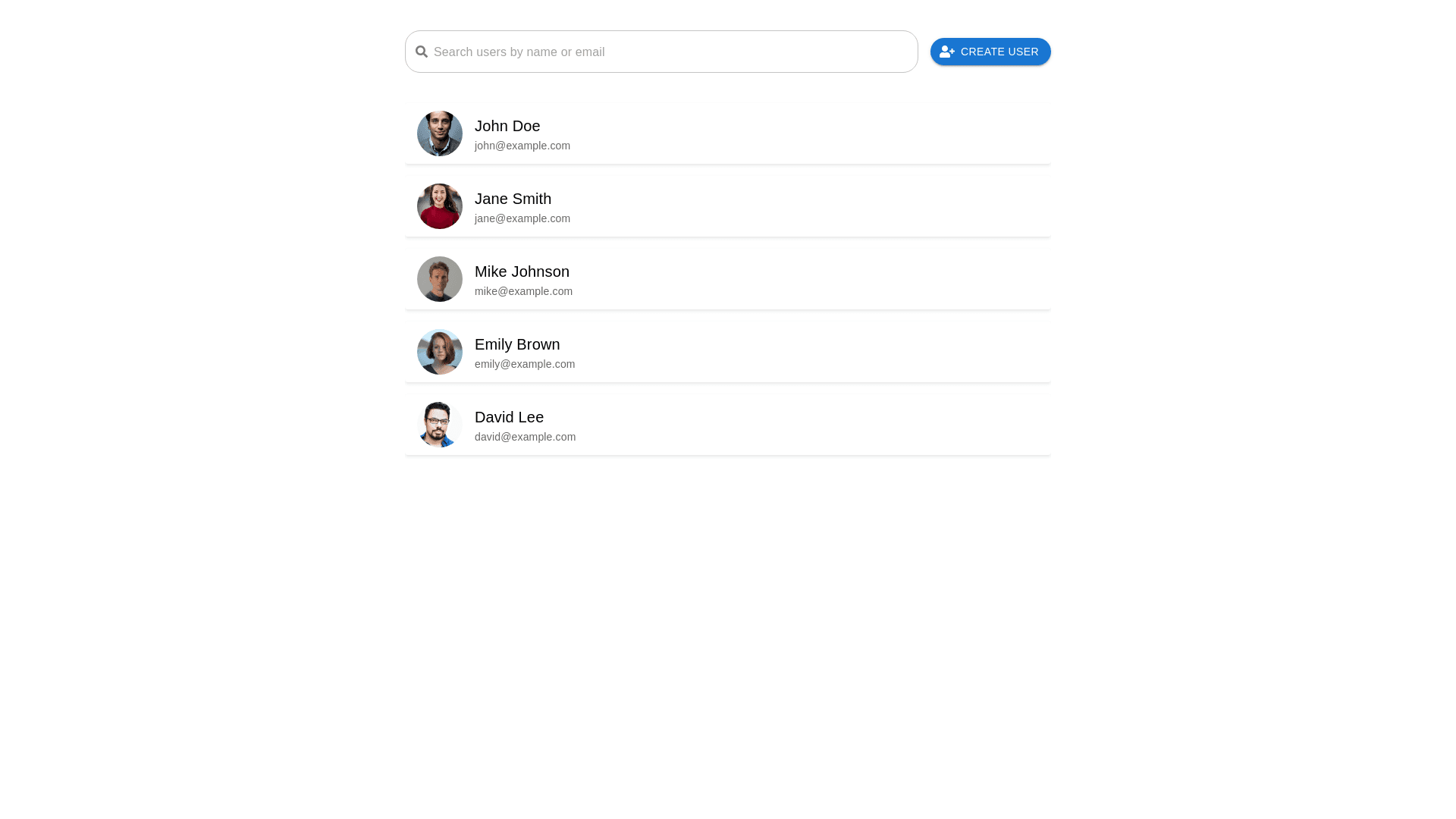Open Mike Johnson's profile row
1456x819 pixels.
pos(726,280)
